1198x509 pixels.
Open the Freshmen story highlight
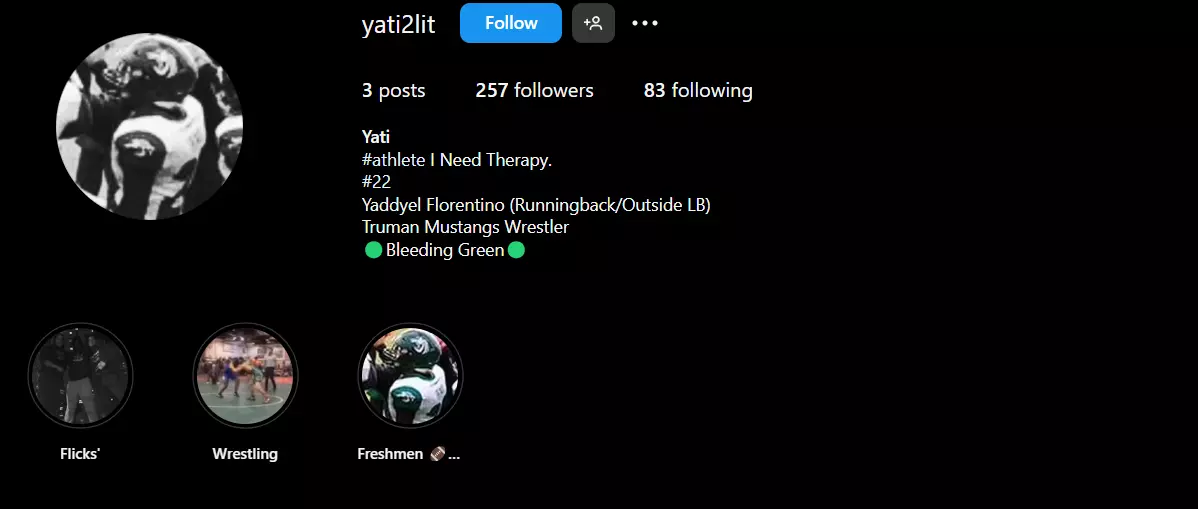point(410,376)
